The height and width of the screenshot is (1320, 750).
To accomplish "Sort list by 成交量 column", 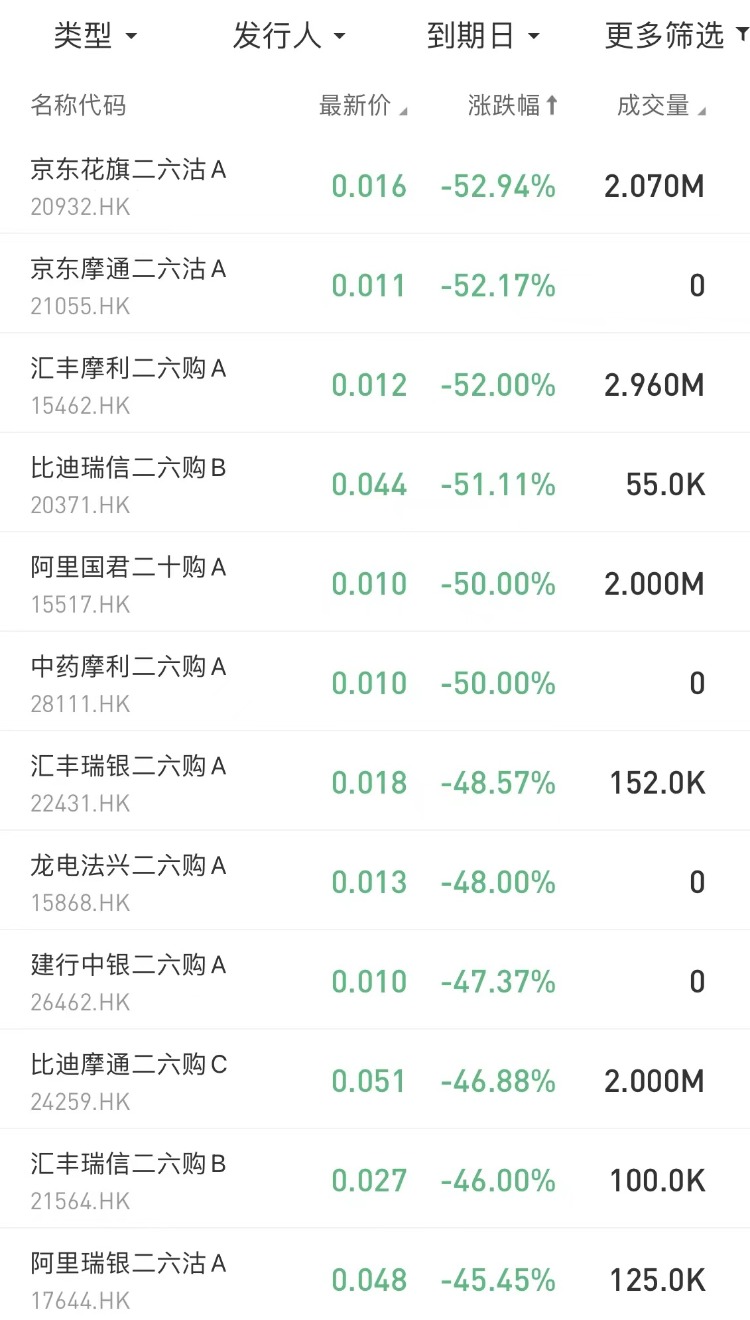I will coord(660,106).
